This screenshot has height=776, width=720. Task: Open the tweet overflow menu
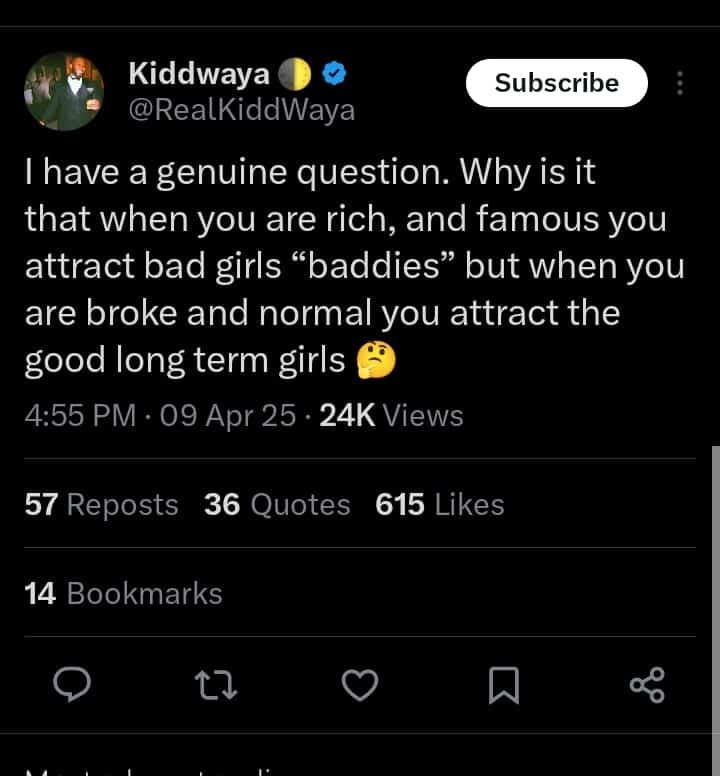coord(680,83)
